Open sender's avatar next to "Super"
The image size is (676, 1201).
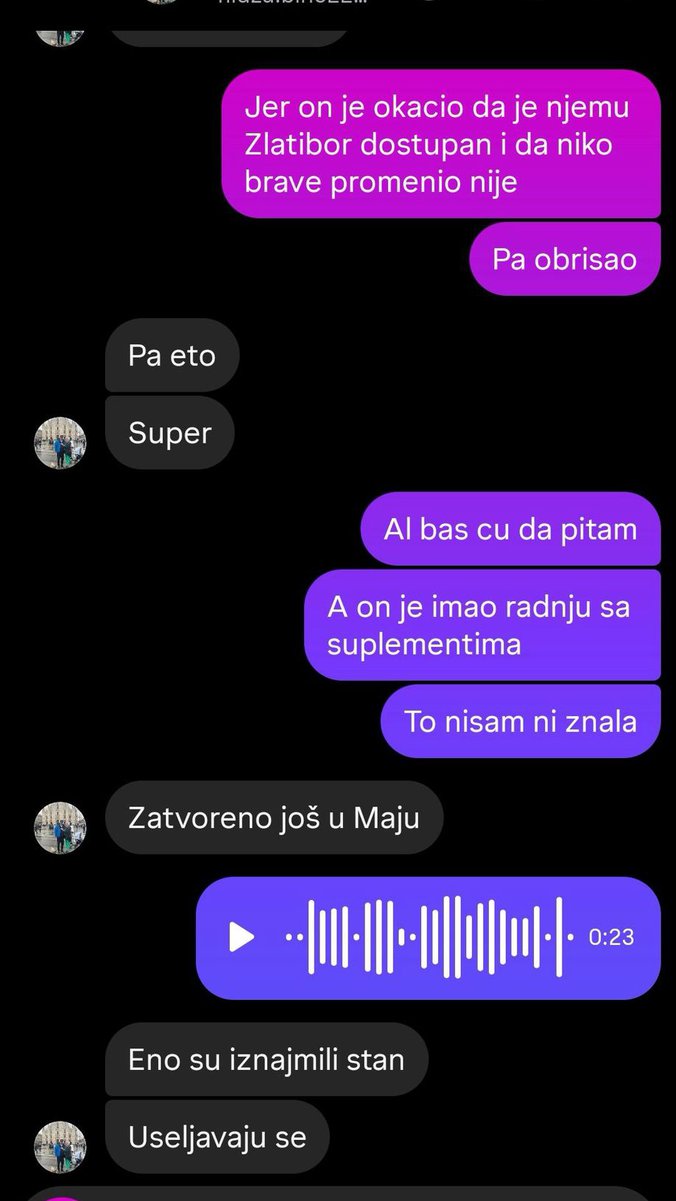click(x=60, y=443)
